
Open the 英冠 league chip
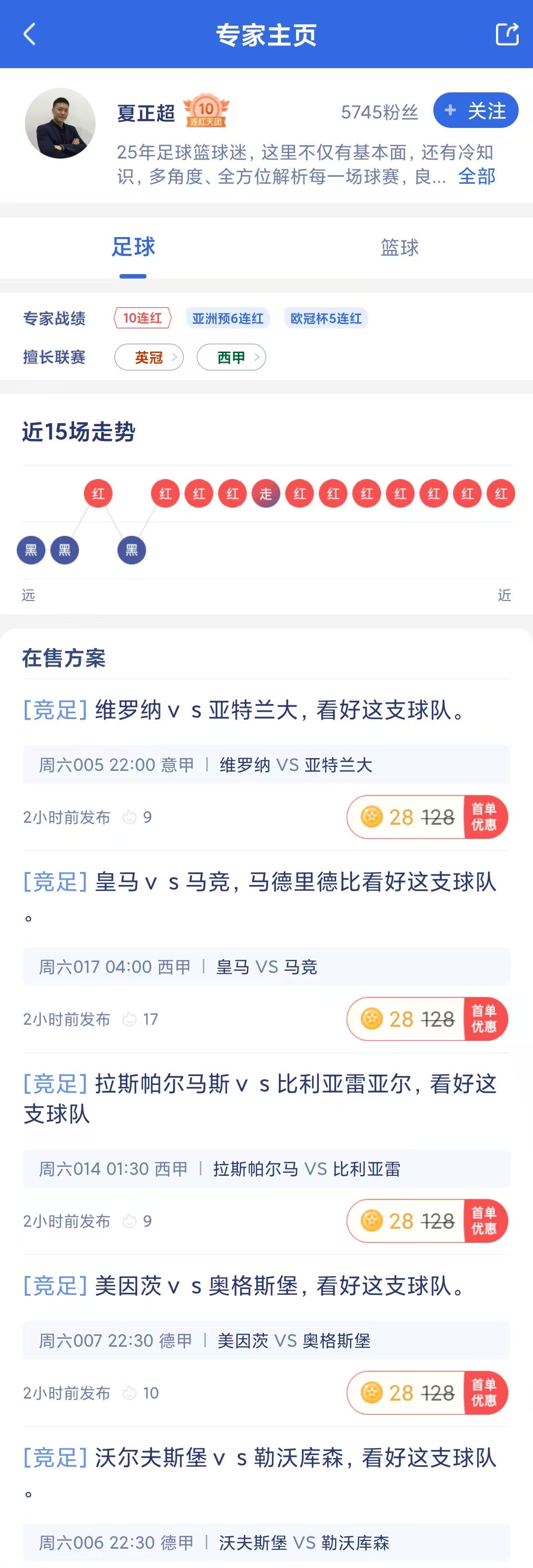(149, 357)
